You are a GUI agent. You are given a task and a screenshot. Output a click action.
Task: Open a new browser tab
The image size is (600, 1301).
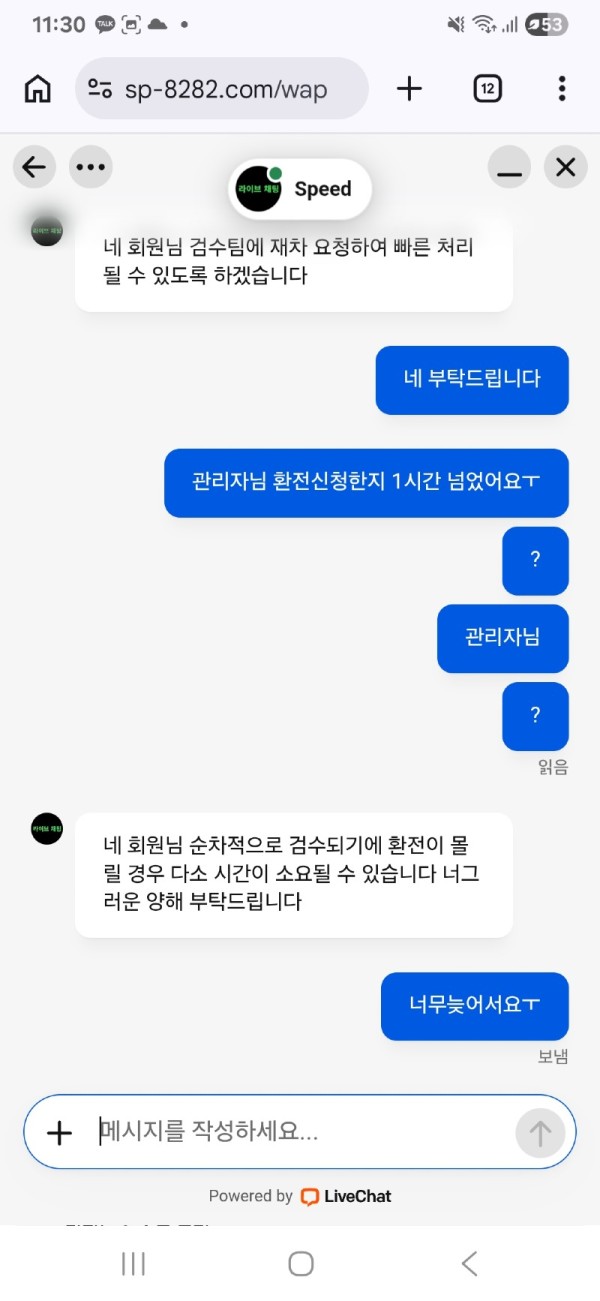(409, 89)
